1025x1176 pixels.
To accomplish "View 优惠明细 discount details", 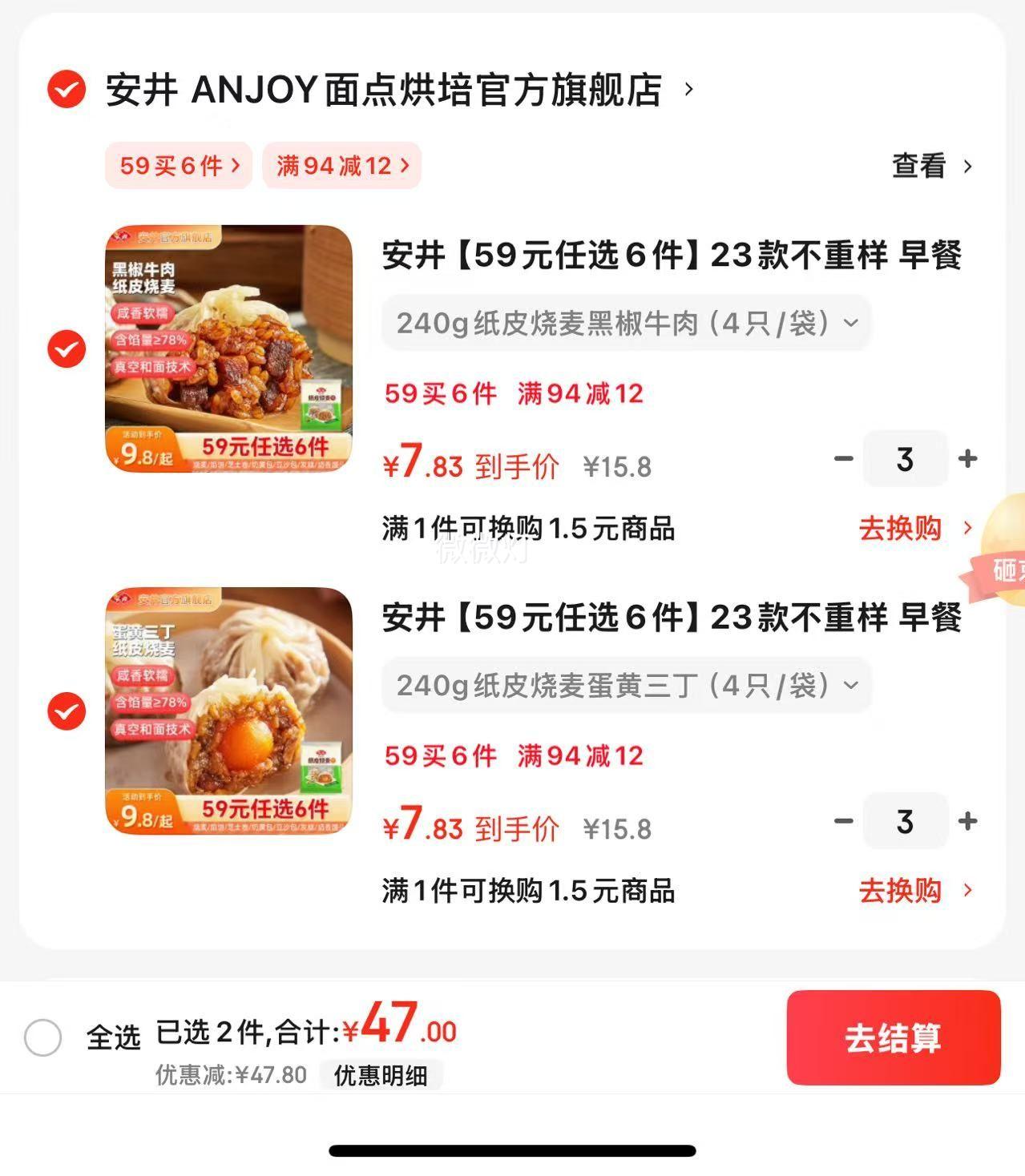I will click(381, 1075).
